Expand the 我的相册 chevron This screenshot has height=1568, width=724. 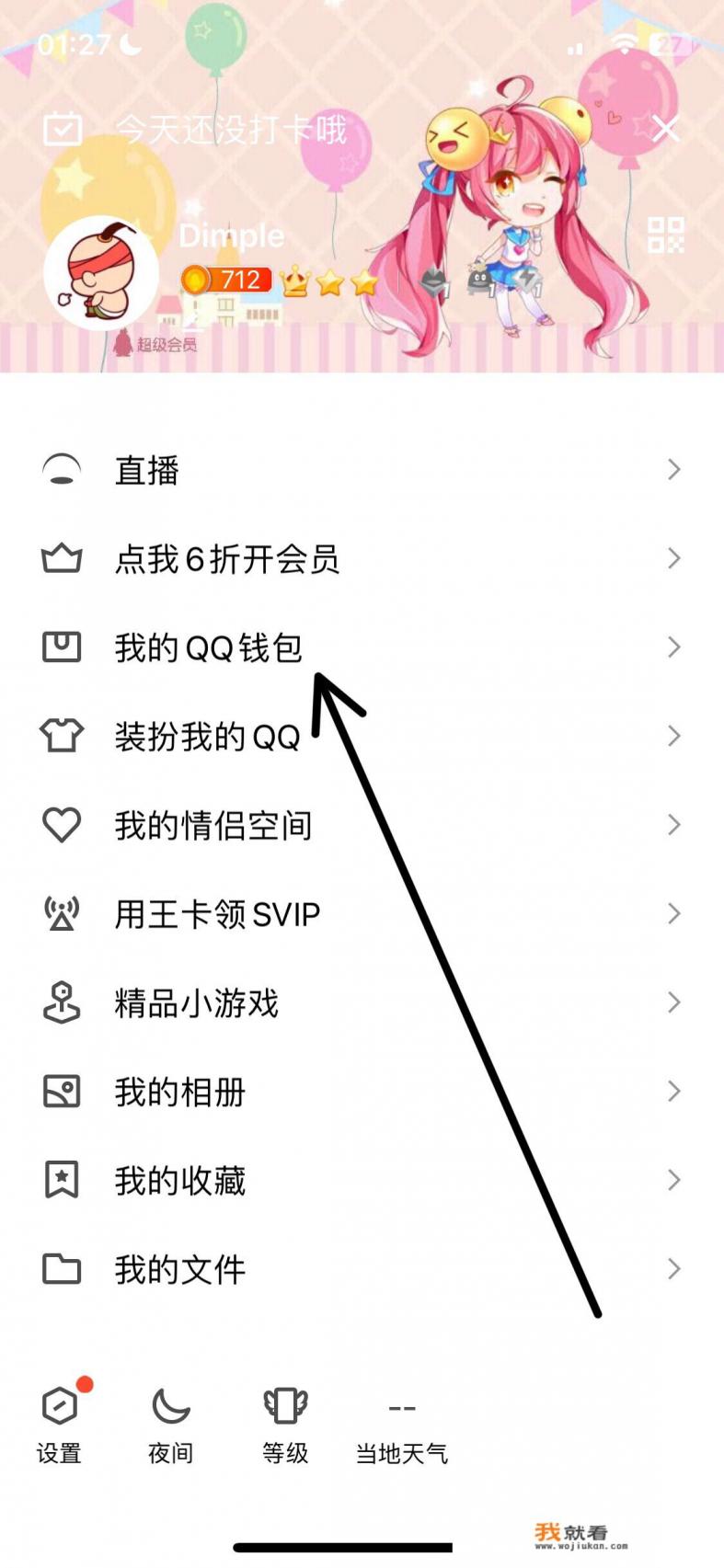(x=672, y=1092)
